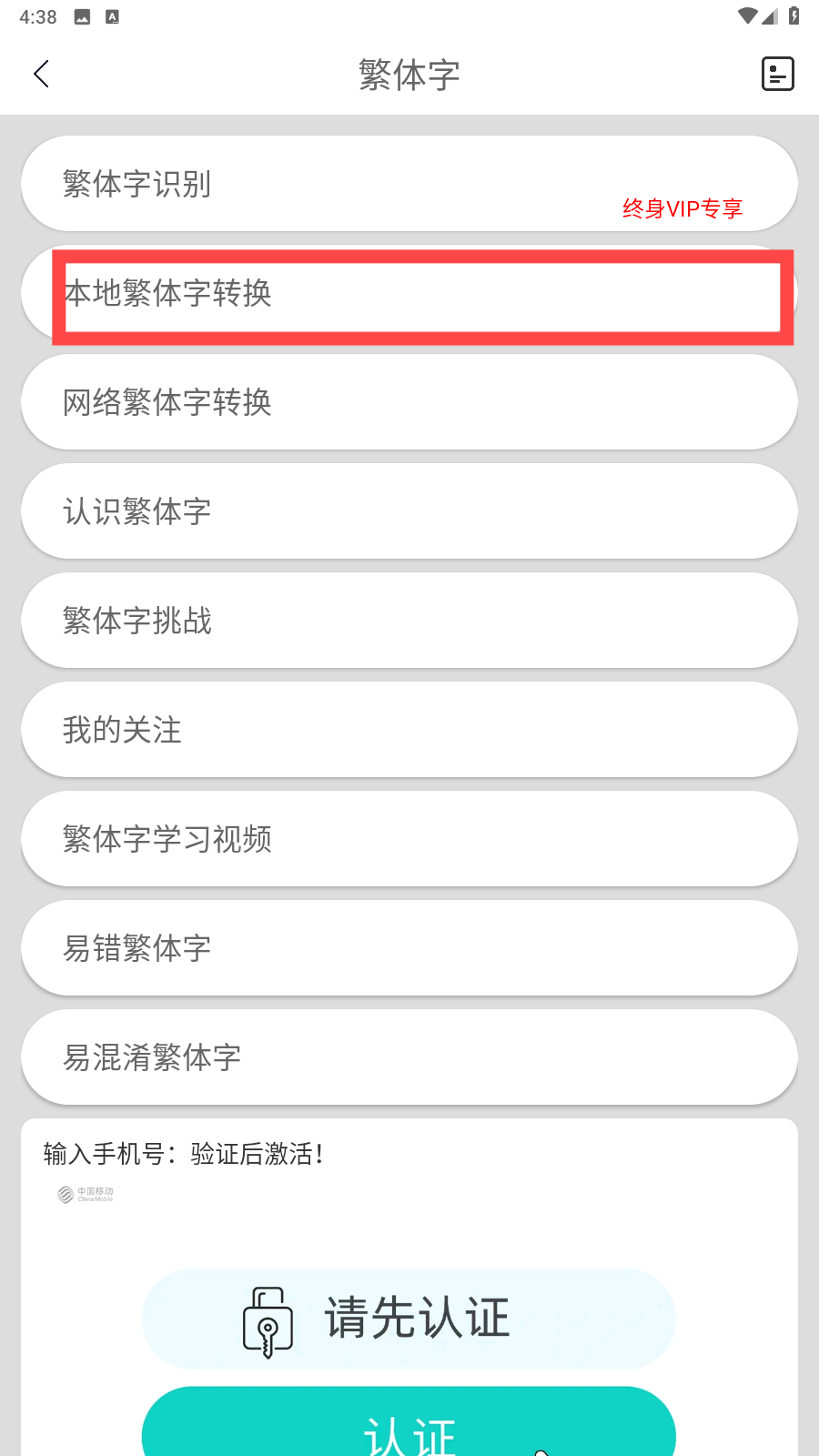Start 繁体字挑战
The height and width of the screenshot is (1456, 819).
[409, 620]
